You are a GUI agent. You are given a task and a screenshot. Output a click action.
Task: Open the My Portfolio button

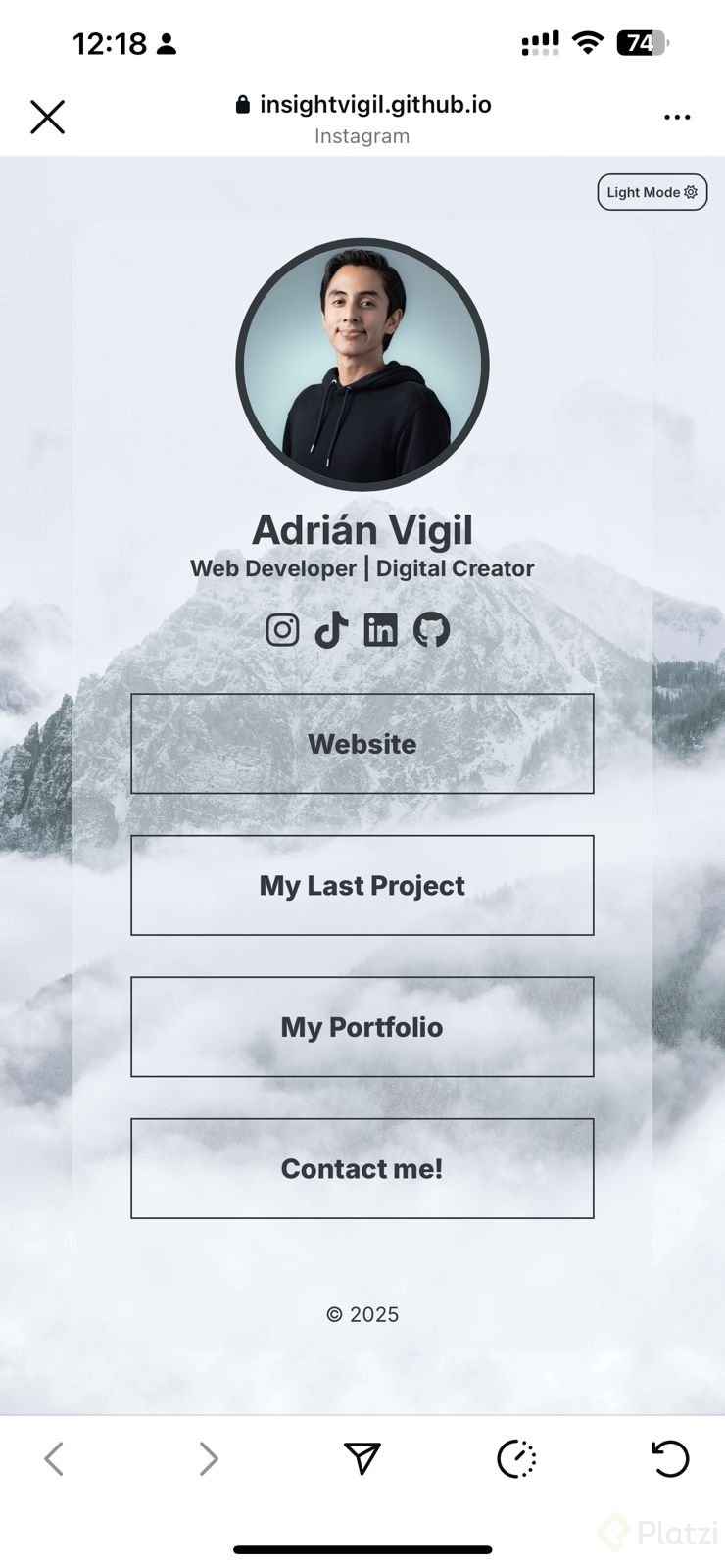(362, 1027)
